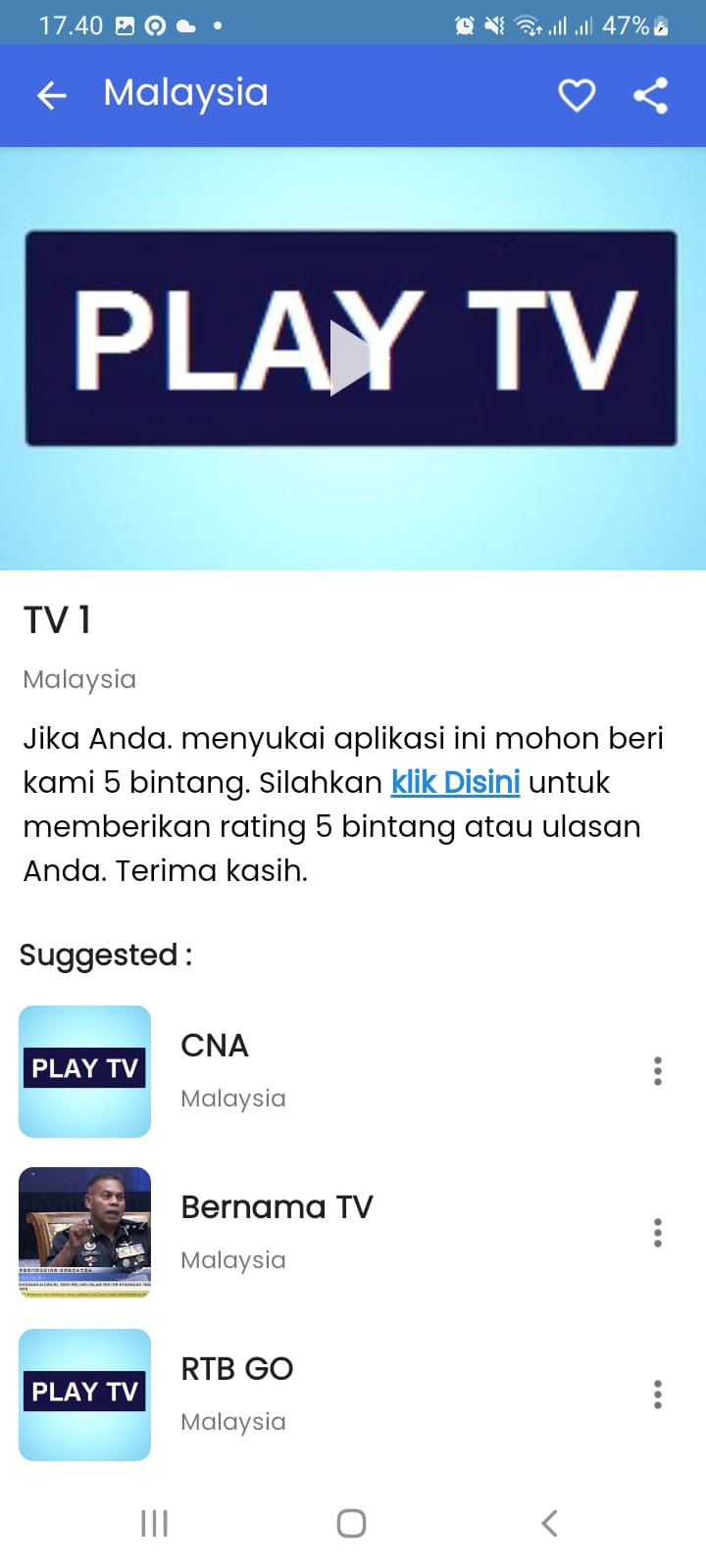Follow the "klik Disini" rating link

click(455, 782)
